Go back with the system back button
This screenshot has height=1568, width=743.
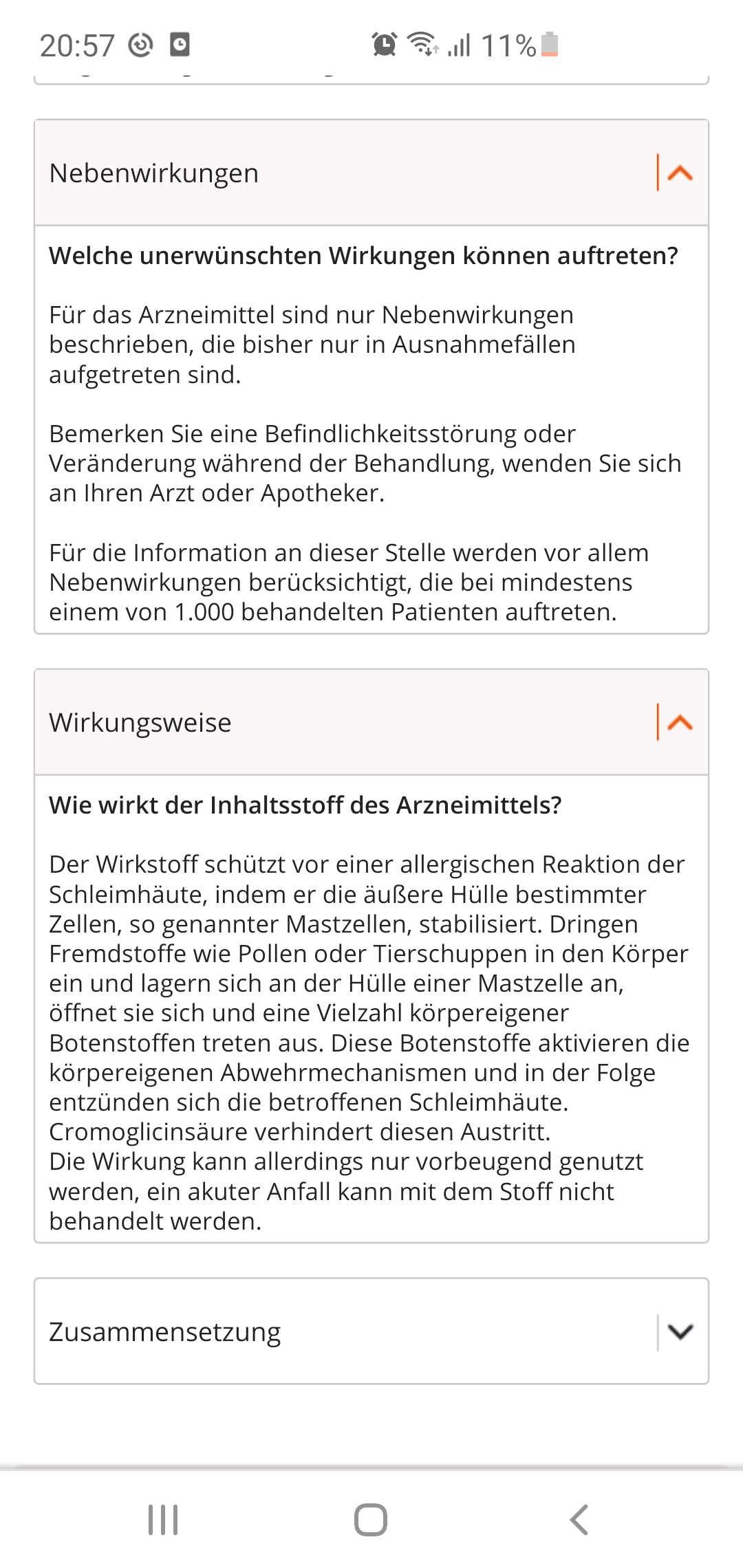point(579,1520)
